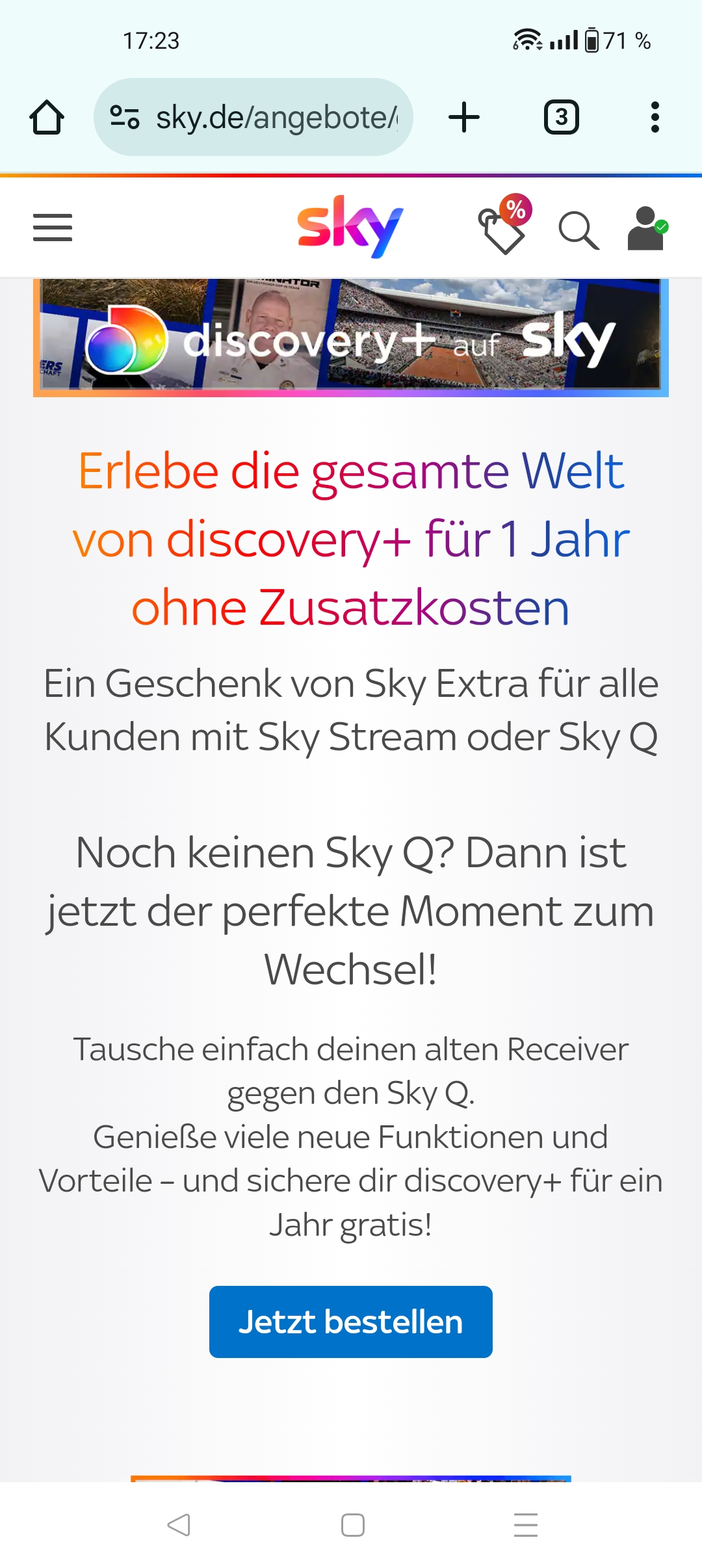Go to the browser home page
The width and height of the screenshot is (702, 1568).
coord(47,118)
